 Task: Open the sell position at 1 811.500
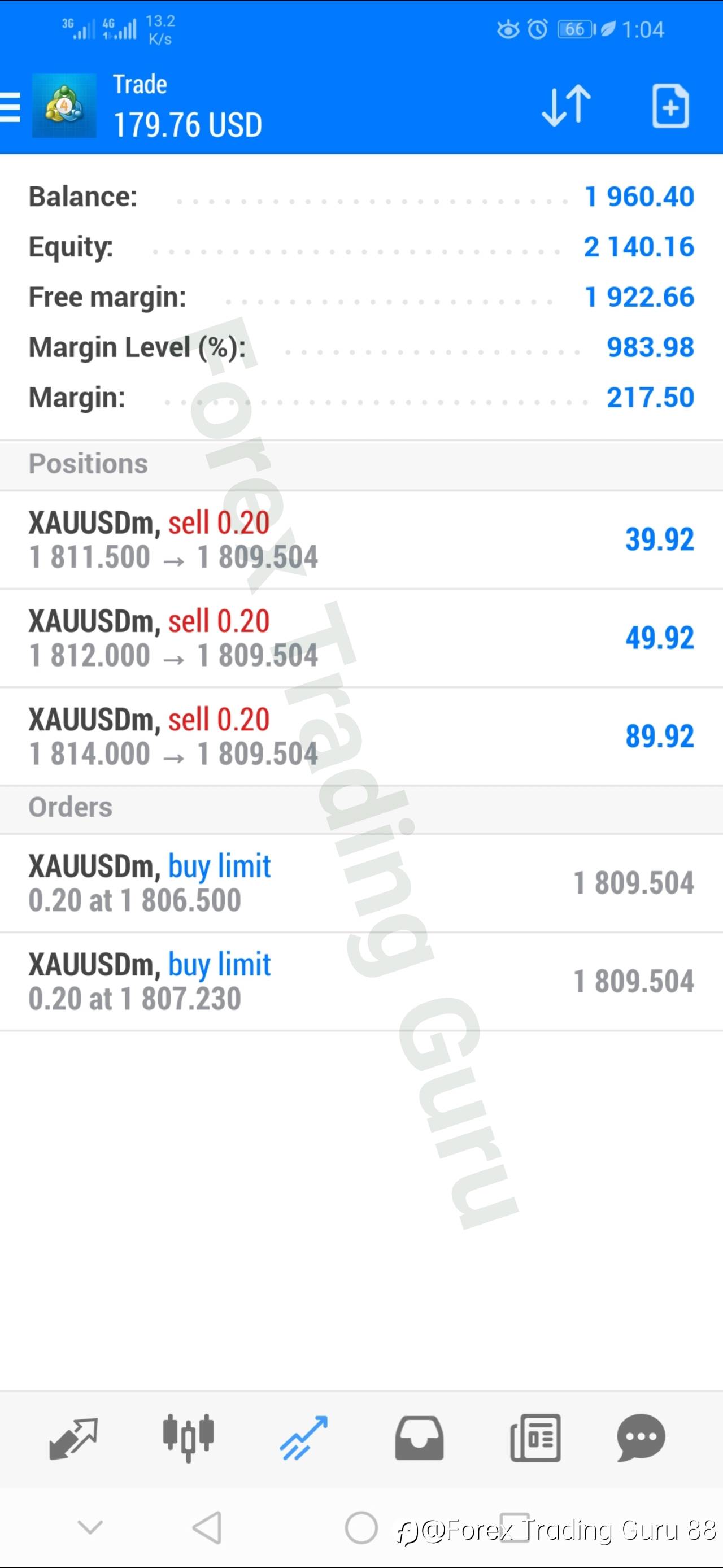361,540
